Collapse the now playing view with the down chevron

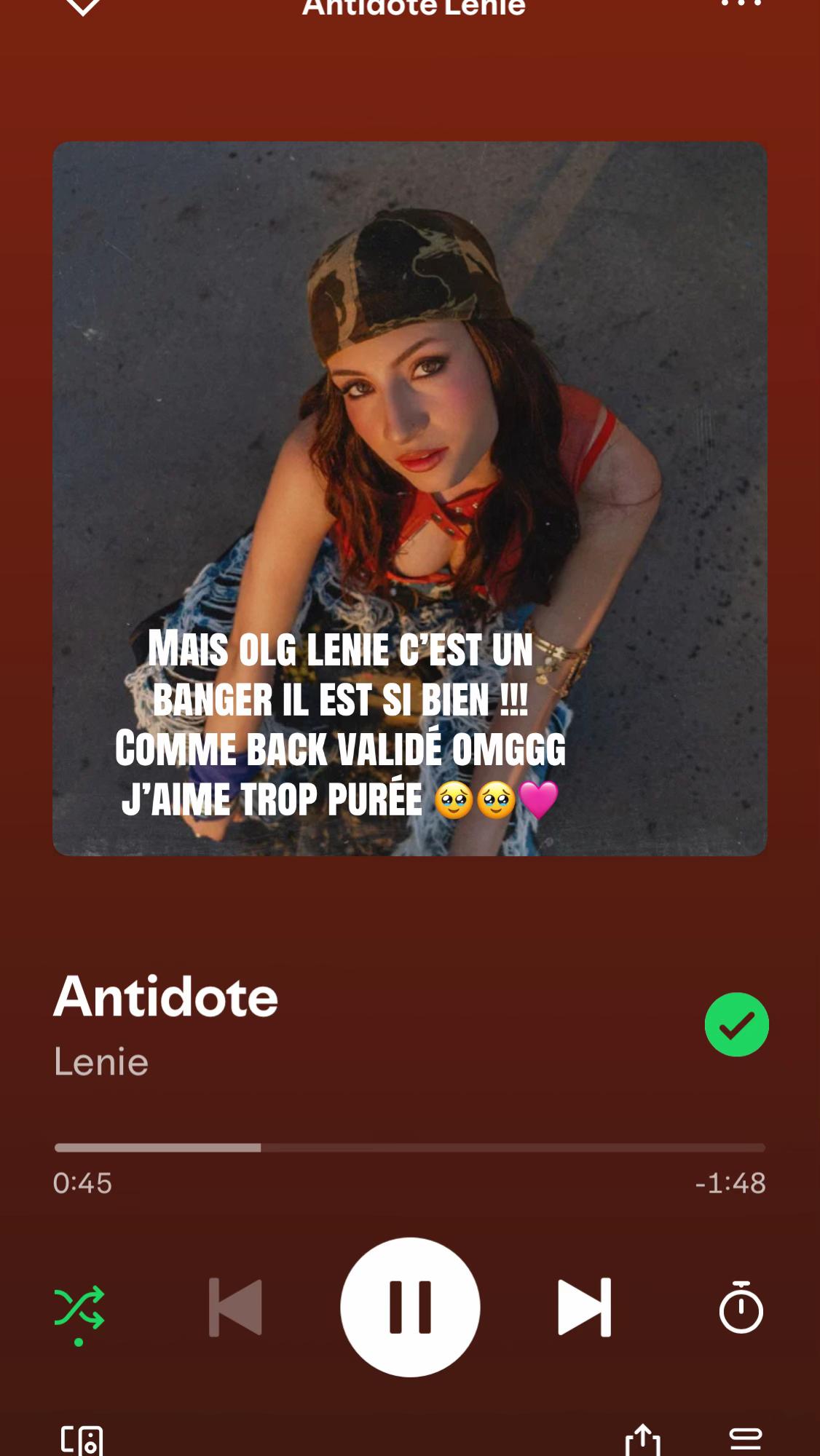82,6
